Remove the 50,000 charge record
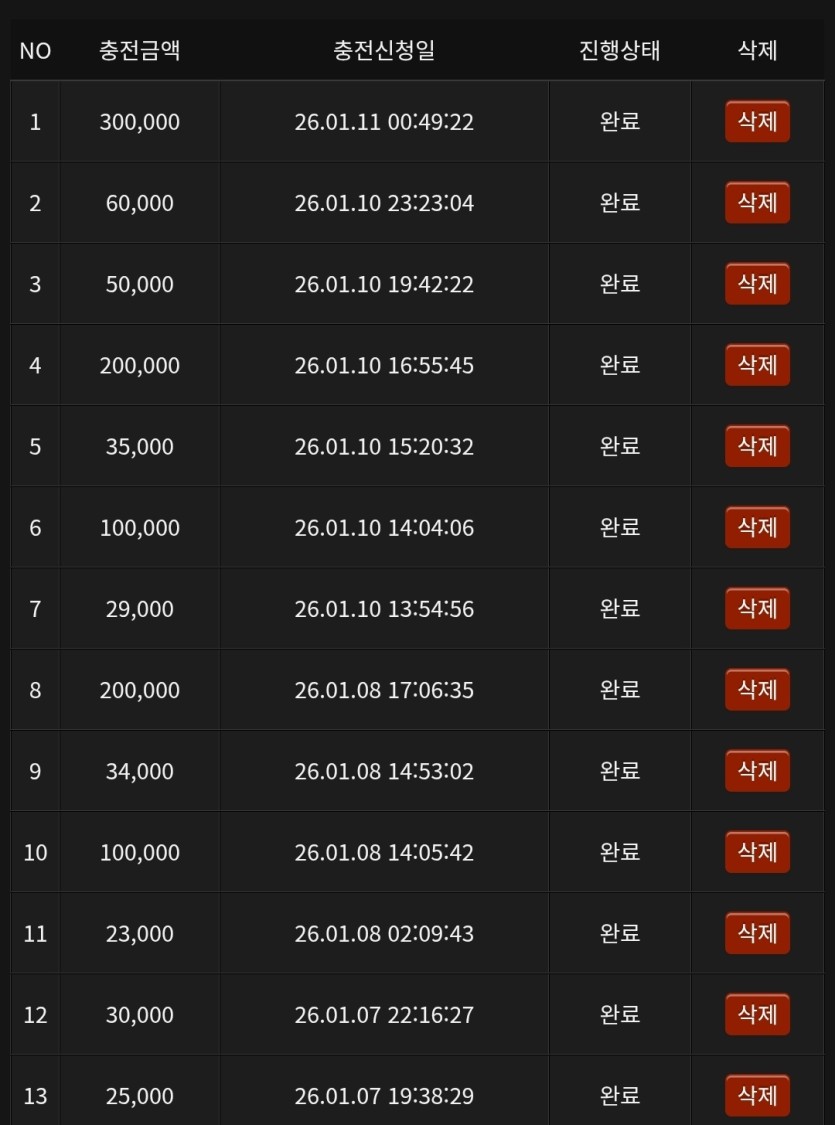The width and height of the screenshot is (835, 1125). (x=757, y=284)
